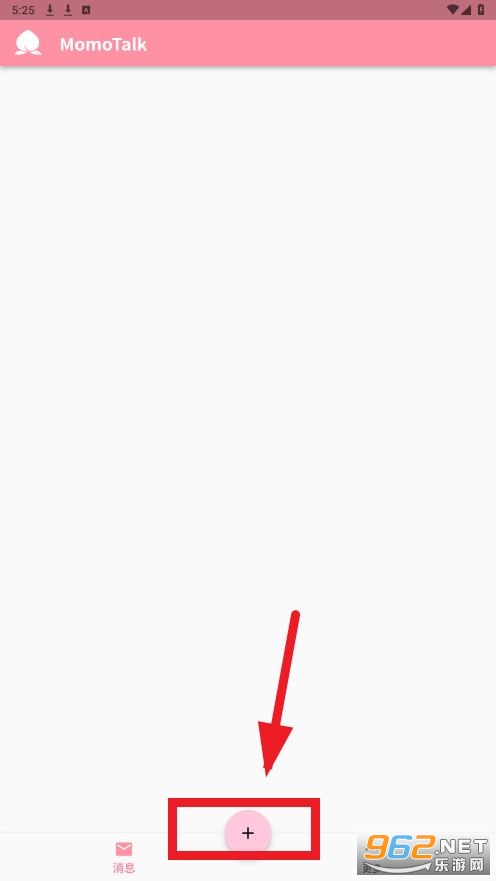Tap the plus floating action button

point(248,833)
